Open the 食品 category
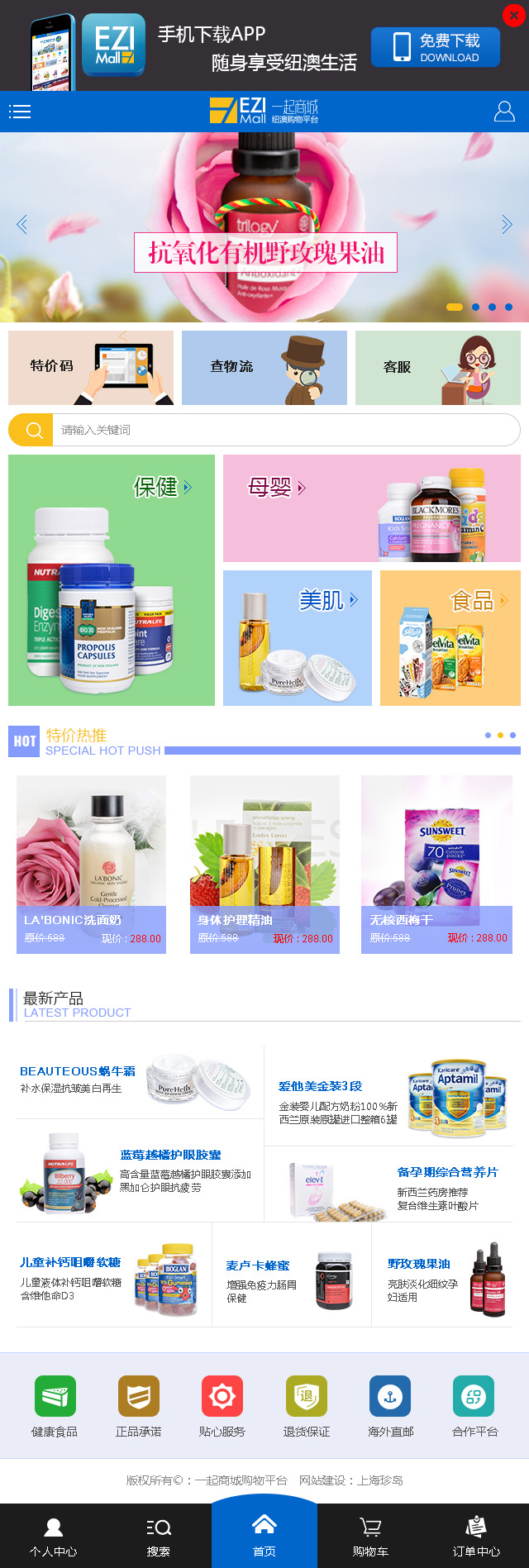This screenshot has height=1568, width=529. (450, 637)
